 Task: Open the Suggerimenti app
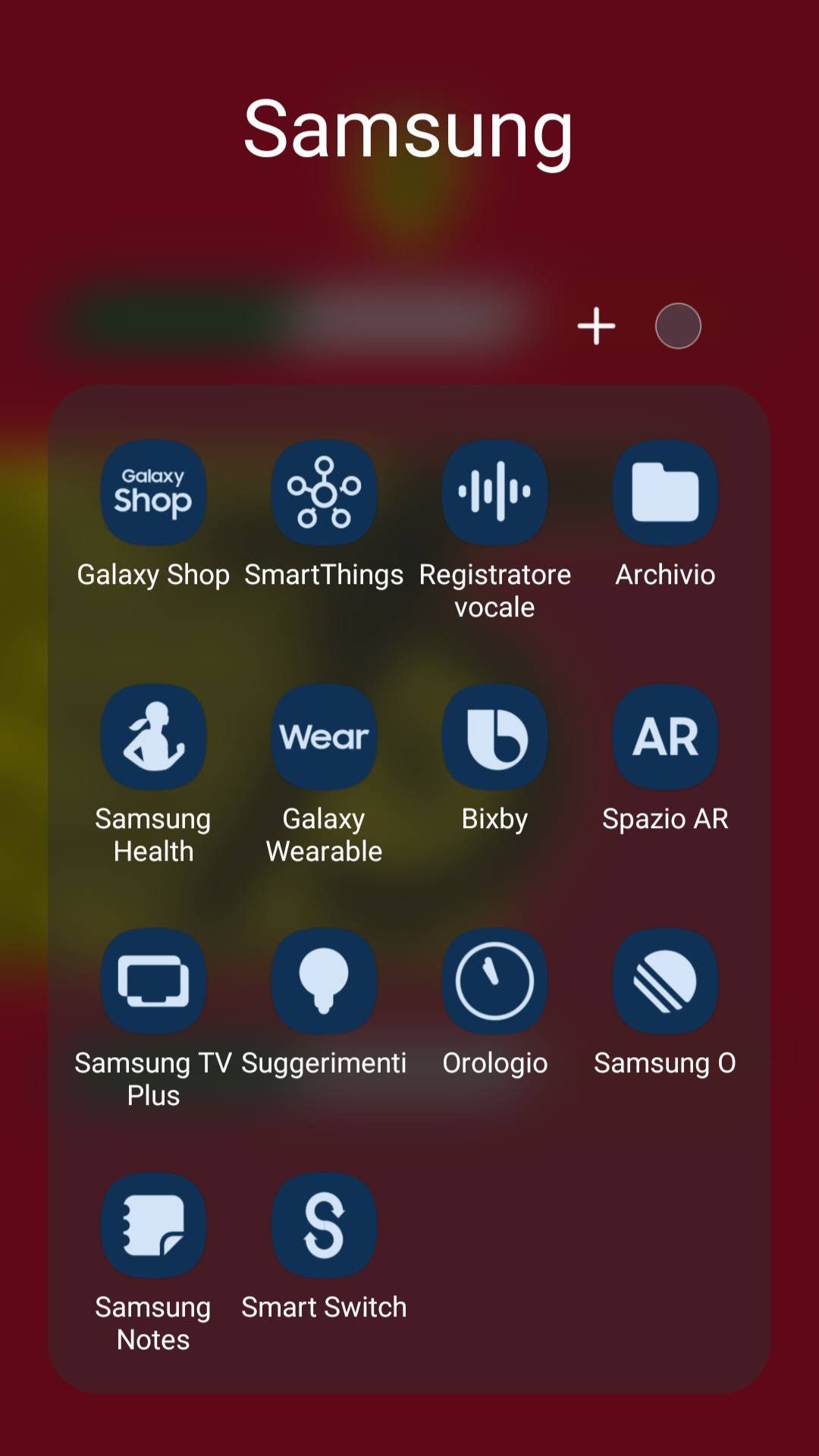pos(324,981)
